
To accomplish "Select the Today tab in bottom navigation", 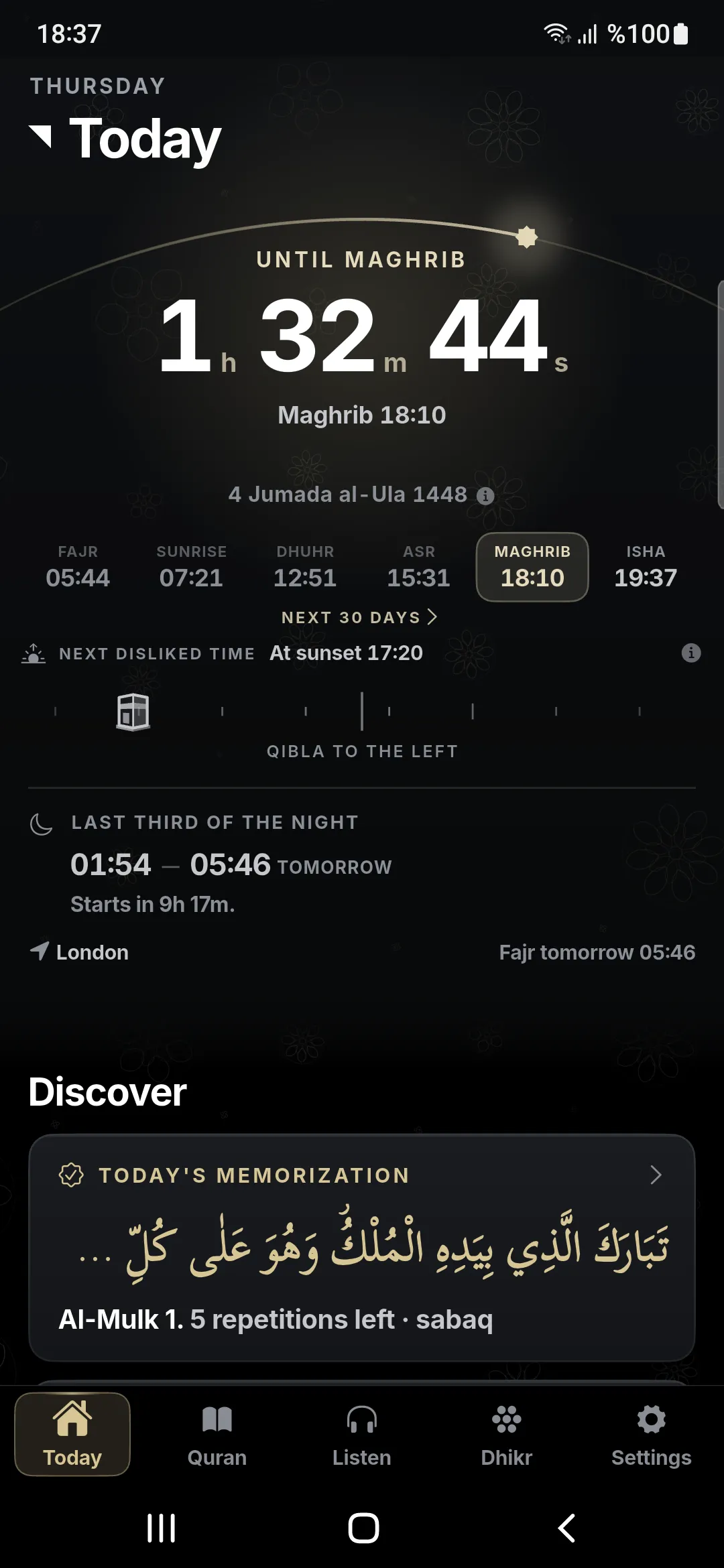I will pyautogui.click(x=72, y=1434).
